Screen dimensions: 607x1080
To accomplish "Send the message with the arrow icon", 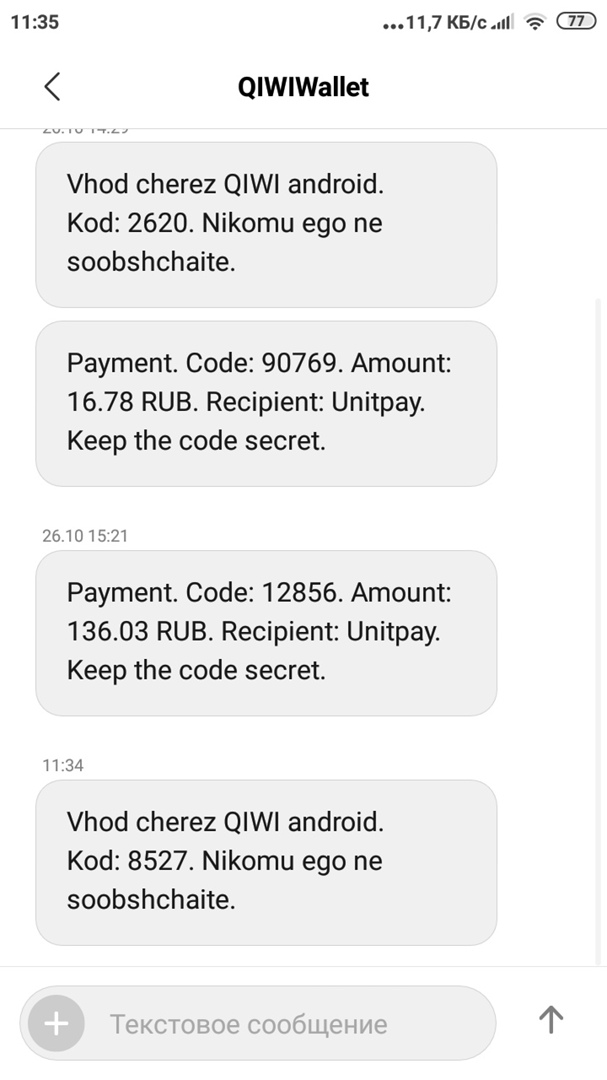I will coord(551,1019).
